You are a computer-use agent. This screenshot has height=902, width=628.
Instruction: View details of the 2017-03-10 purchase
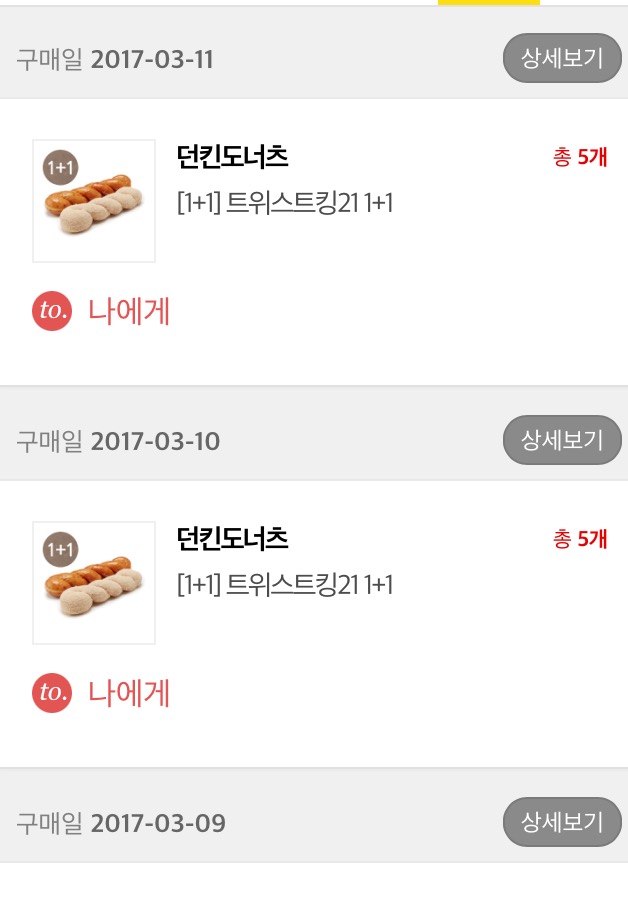(x=561, y=440)
